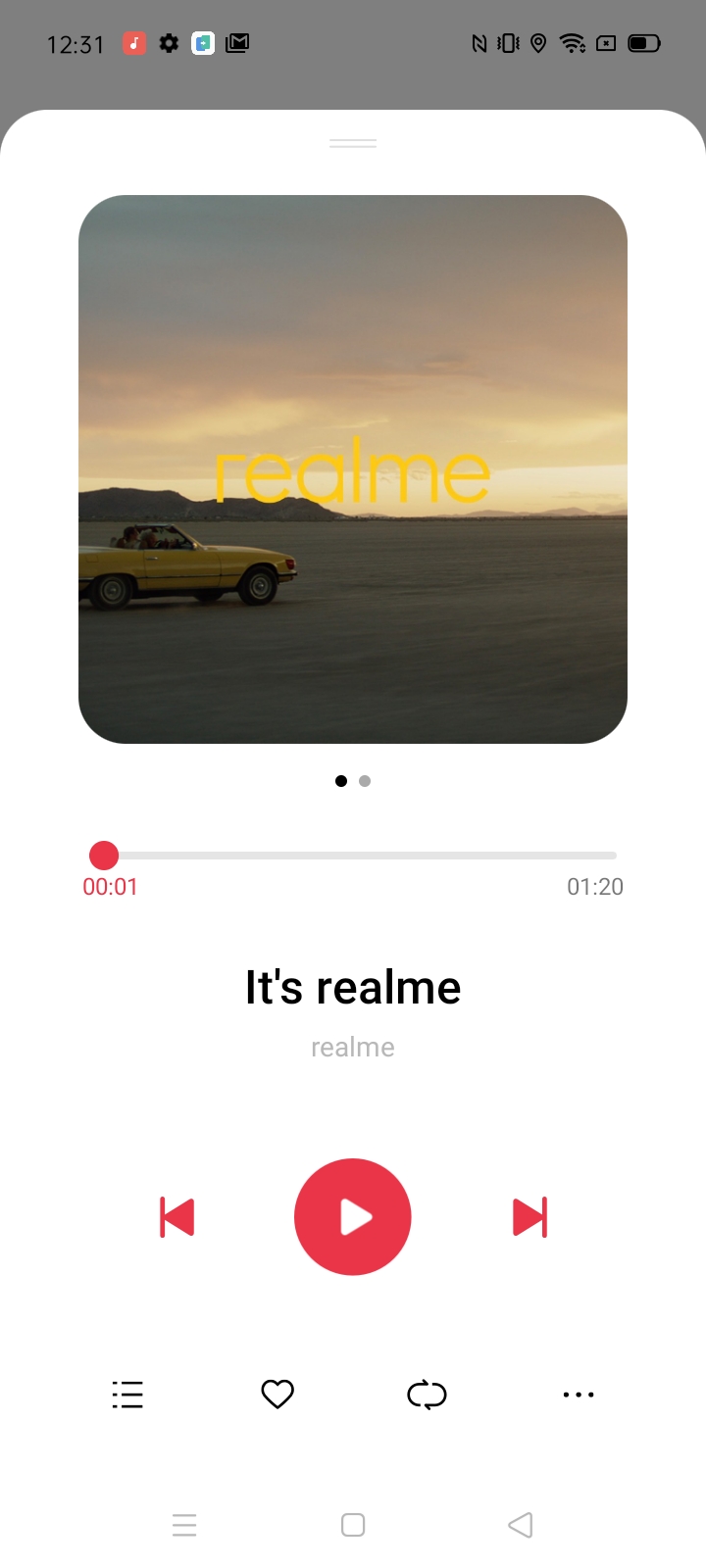Skip to the previous track
The image size is (706, 1568).
coord(177,1217)
